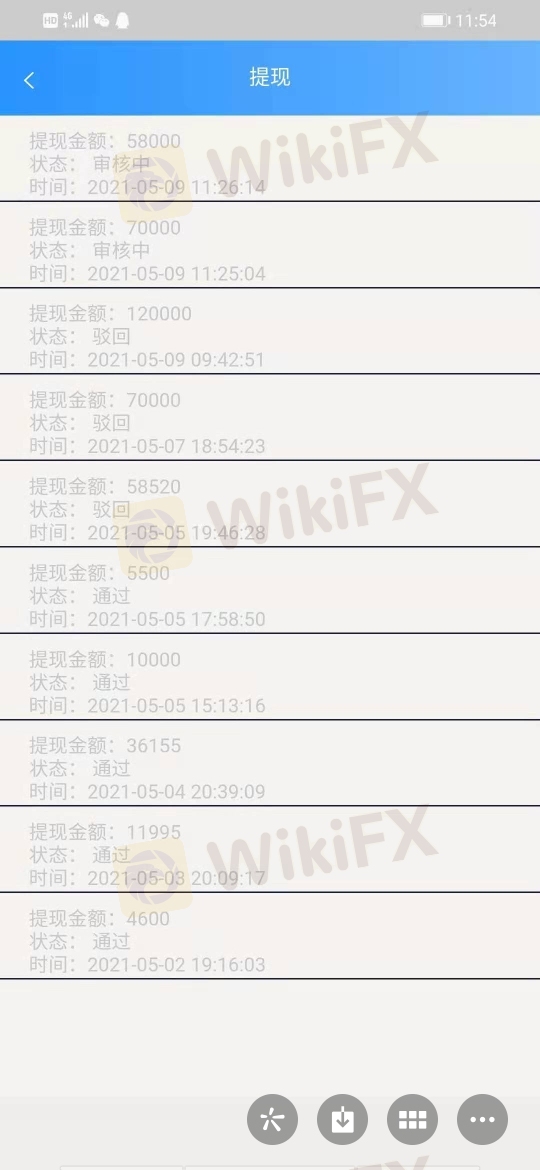540x1170 pixels.
Task: Open the three-dot more options button
Action: (x=483, y=1119)
